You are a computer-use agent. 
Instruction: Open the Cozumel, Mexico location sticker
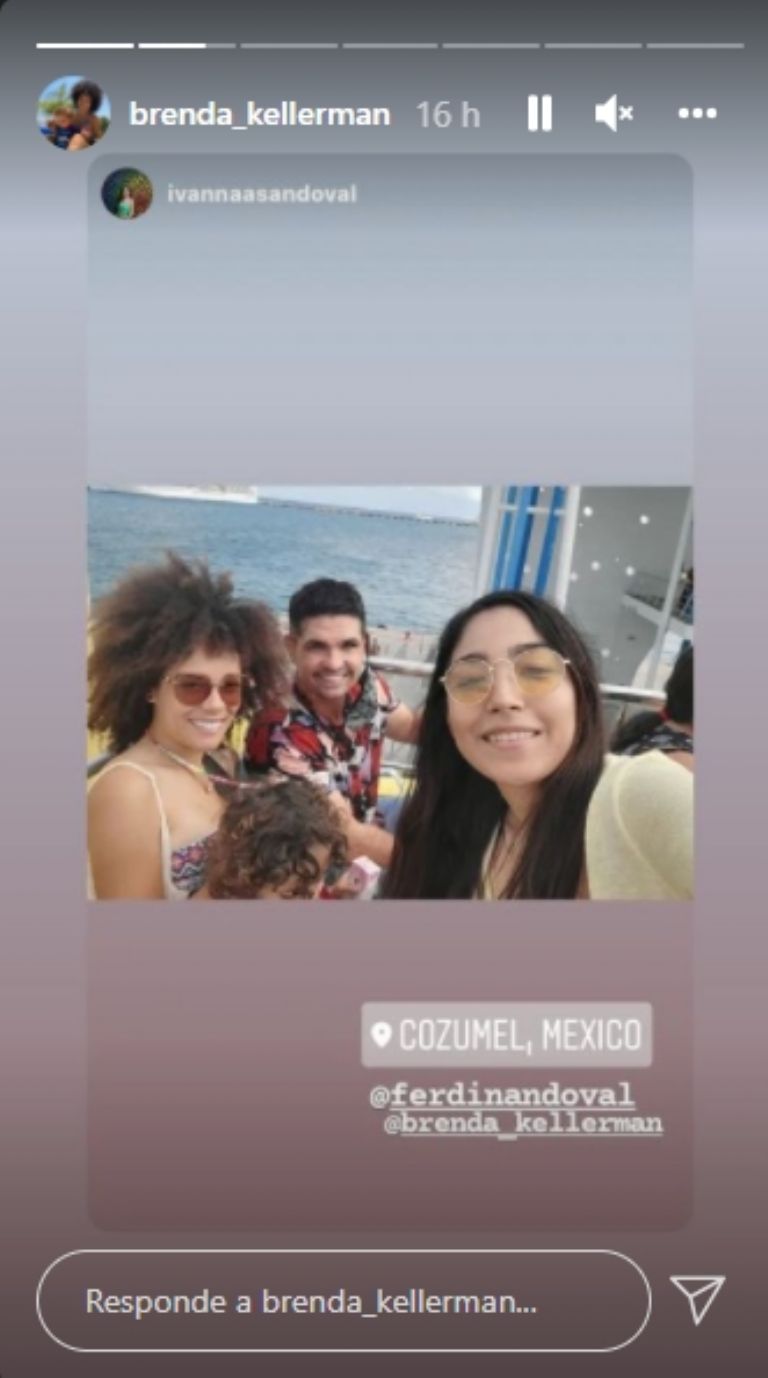pos(506,1035)
